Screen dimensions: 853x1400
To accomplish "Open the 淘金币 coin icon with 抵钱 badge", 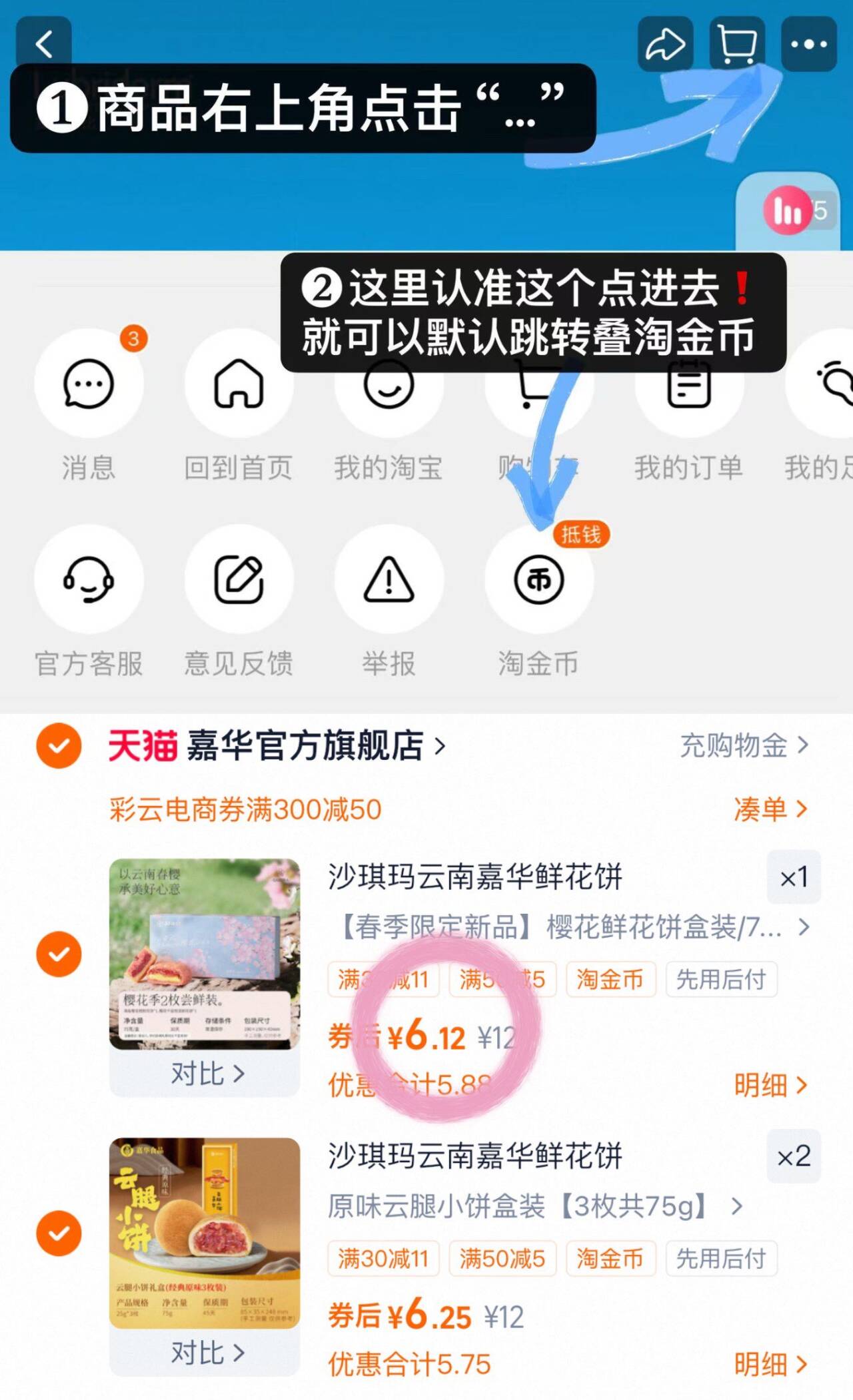I will [538, 579].
